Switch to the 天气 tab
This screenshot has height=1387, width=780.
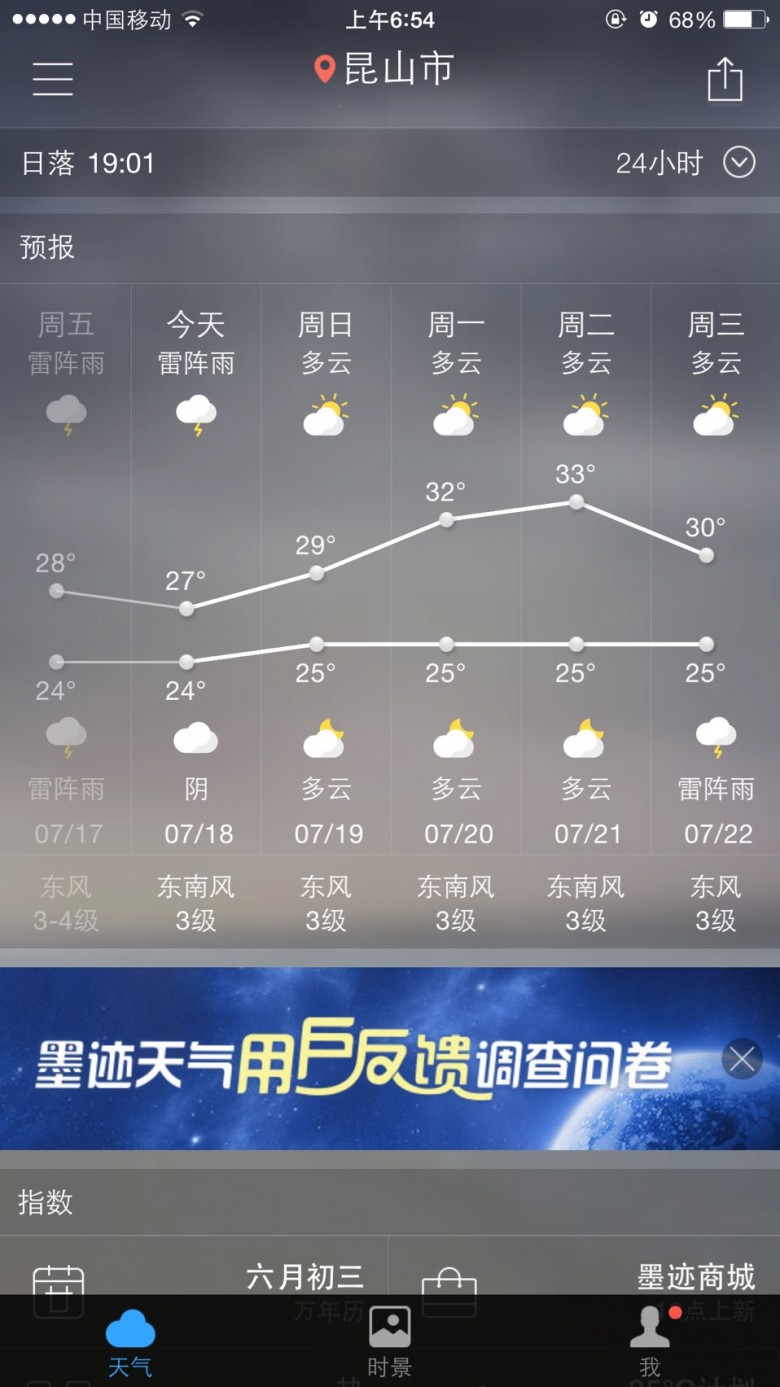130,1342
